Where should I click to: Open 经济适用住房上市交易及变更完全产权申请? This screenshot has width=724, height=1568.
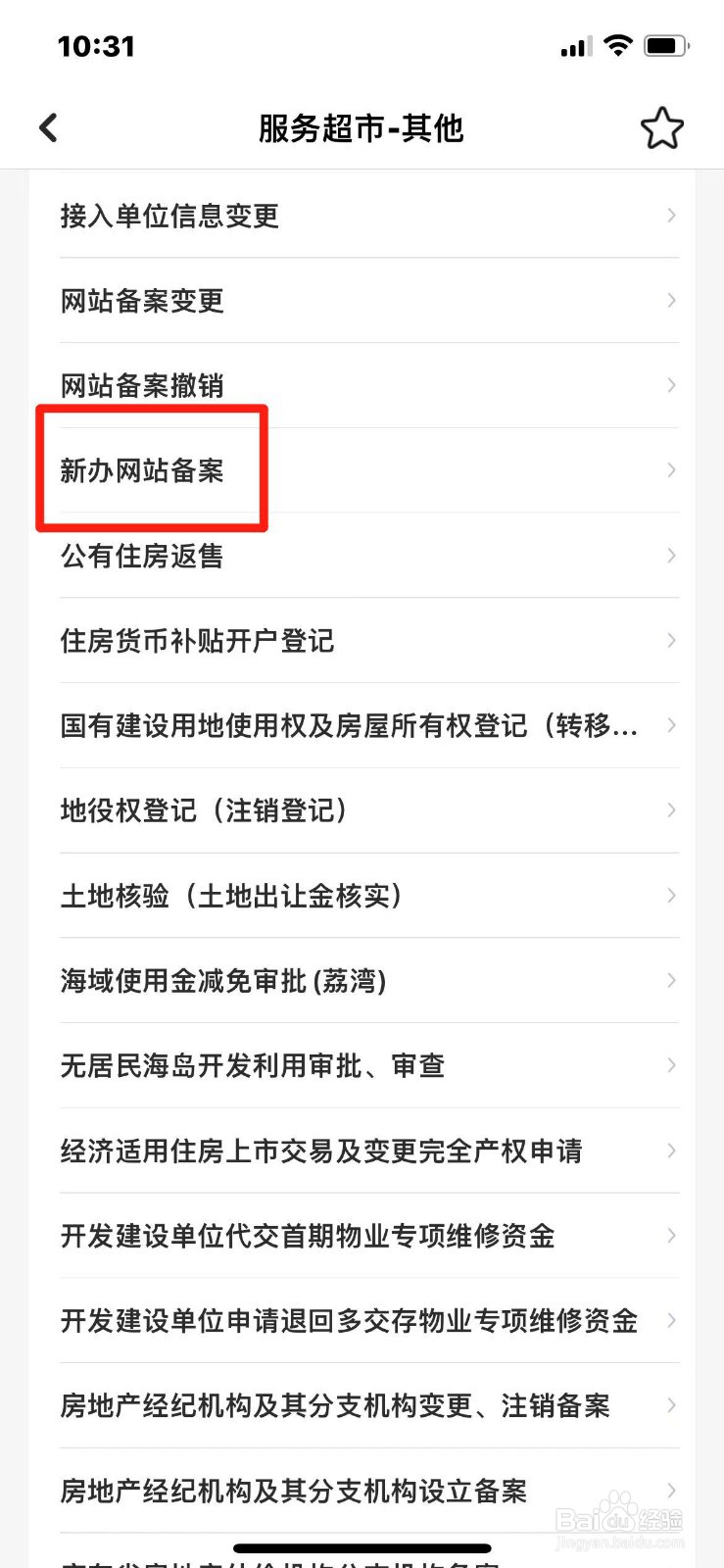click(x=362, y=1151)
